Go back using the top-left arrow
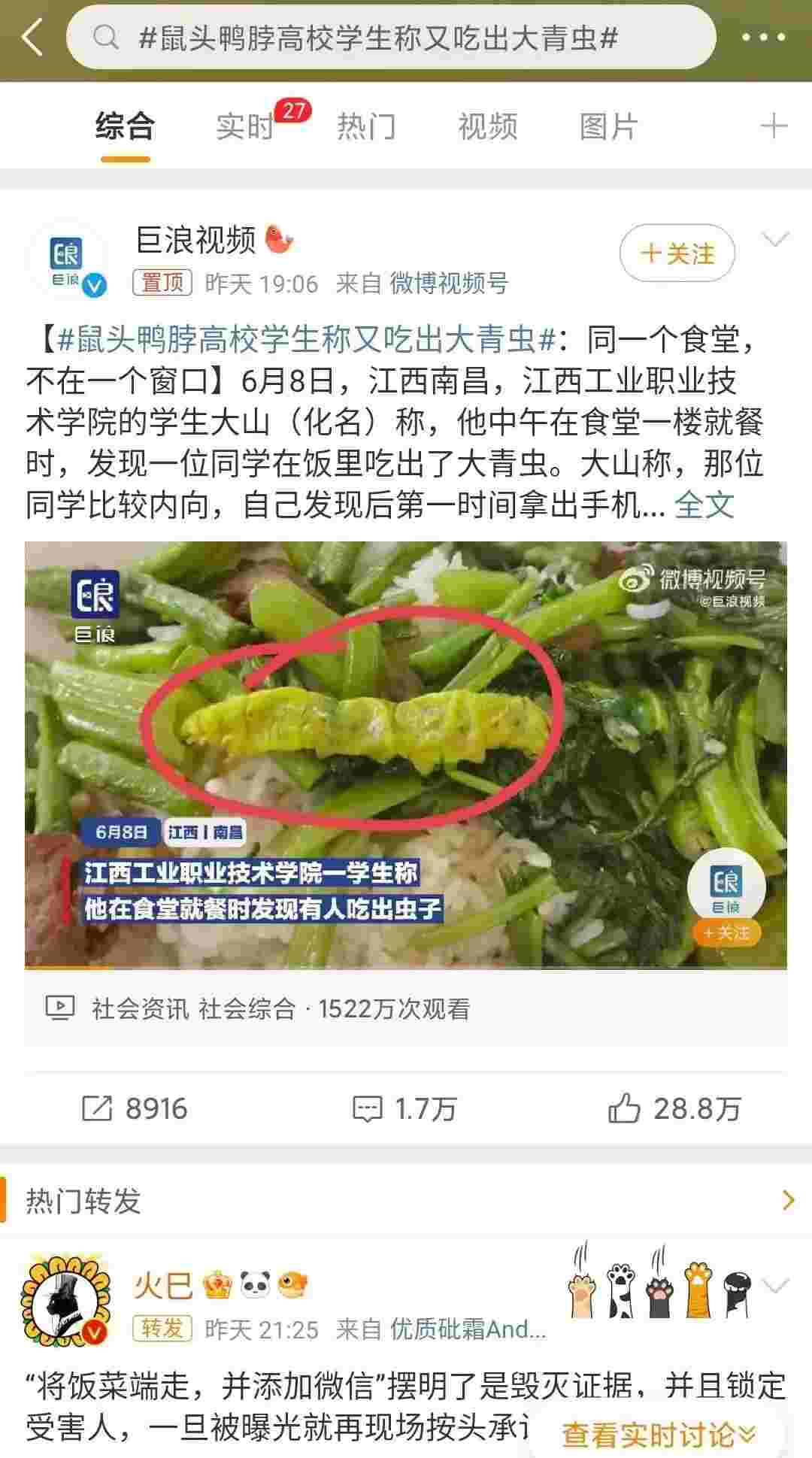The image size is (812, 1458). point(33,37)
